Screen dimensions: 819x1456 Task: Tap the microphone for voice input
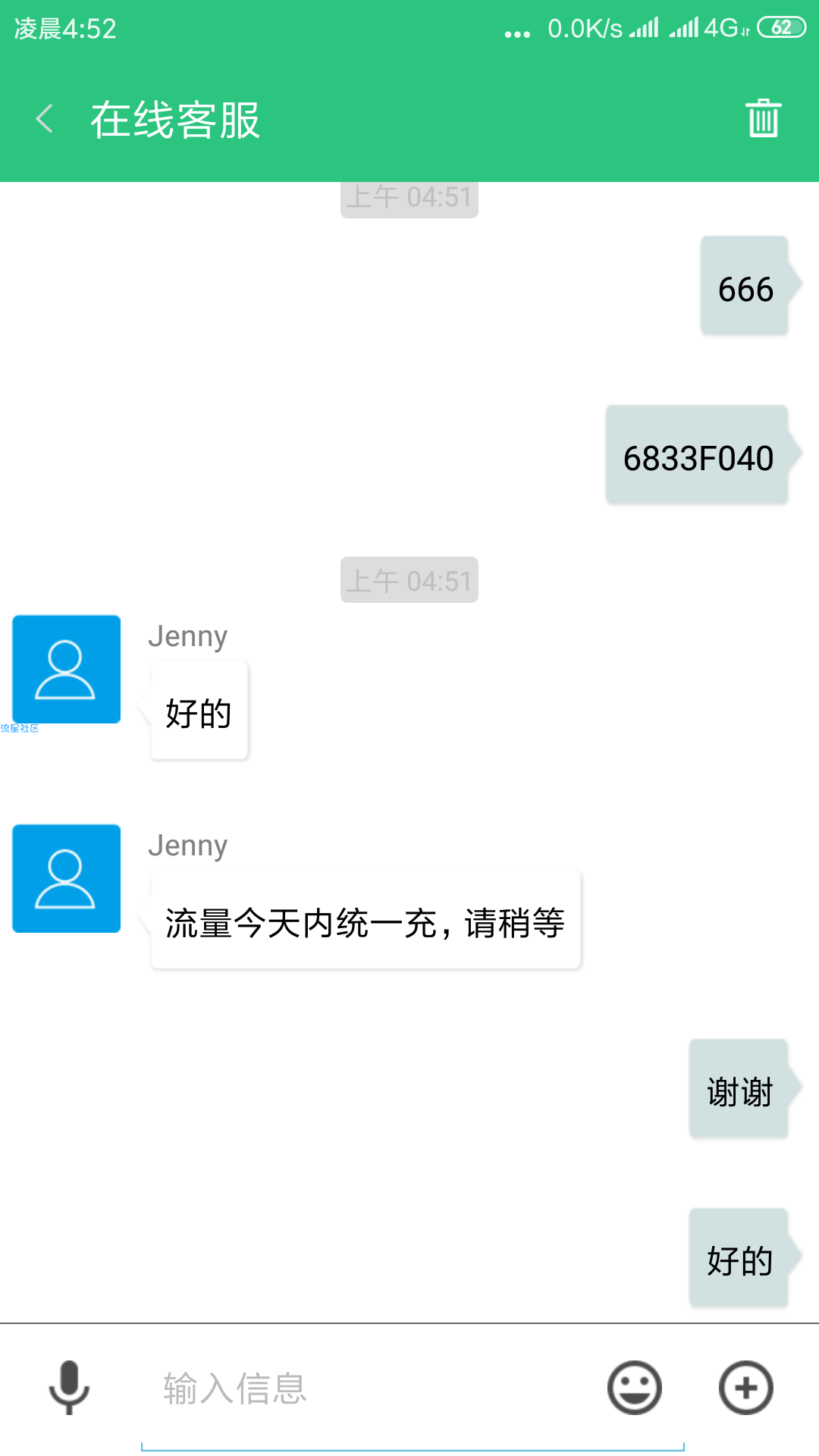click(69, 1388)
